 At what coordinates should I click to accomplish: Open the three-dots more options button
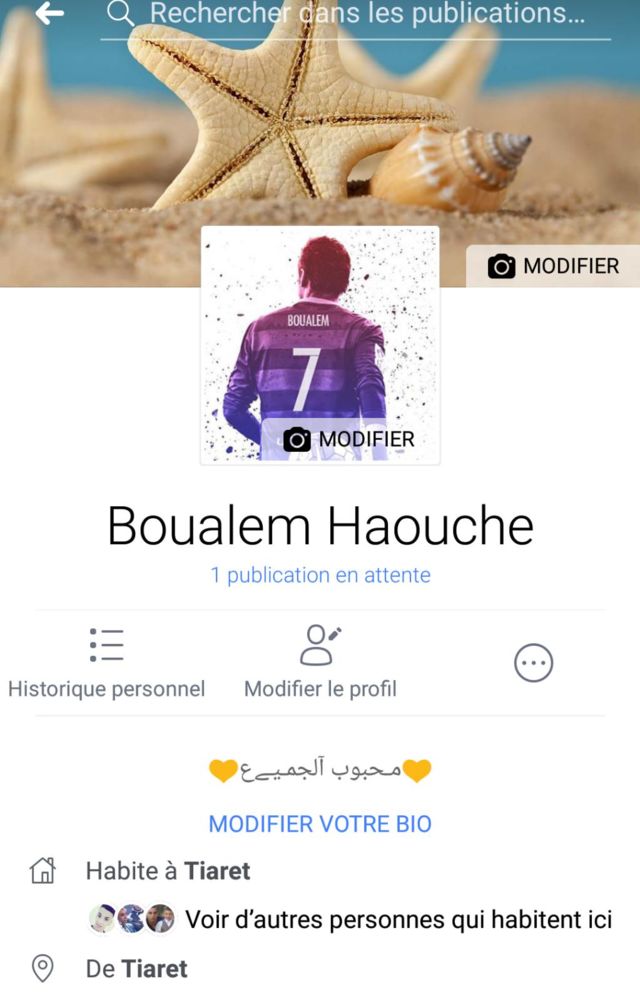point(533,662)
